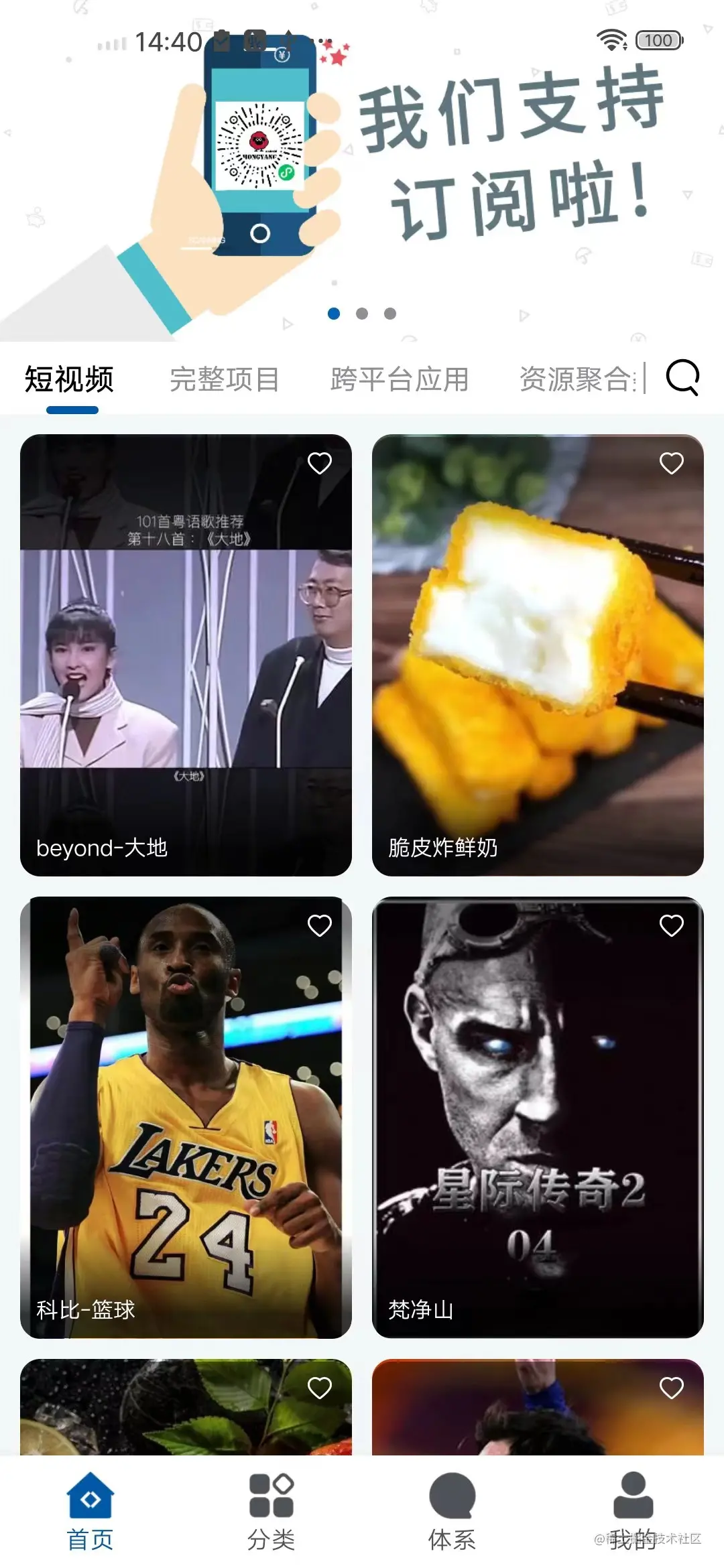This screenshot has height=1568, width=724.
Task: Tap the heart on 梵净山
Action: [x=672, y=925]
